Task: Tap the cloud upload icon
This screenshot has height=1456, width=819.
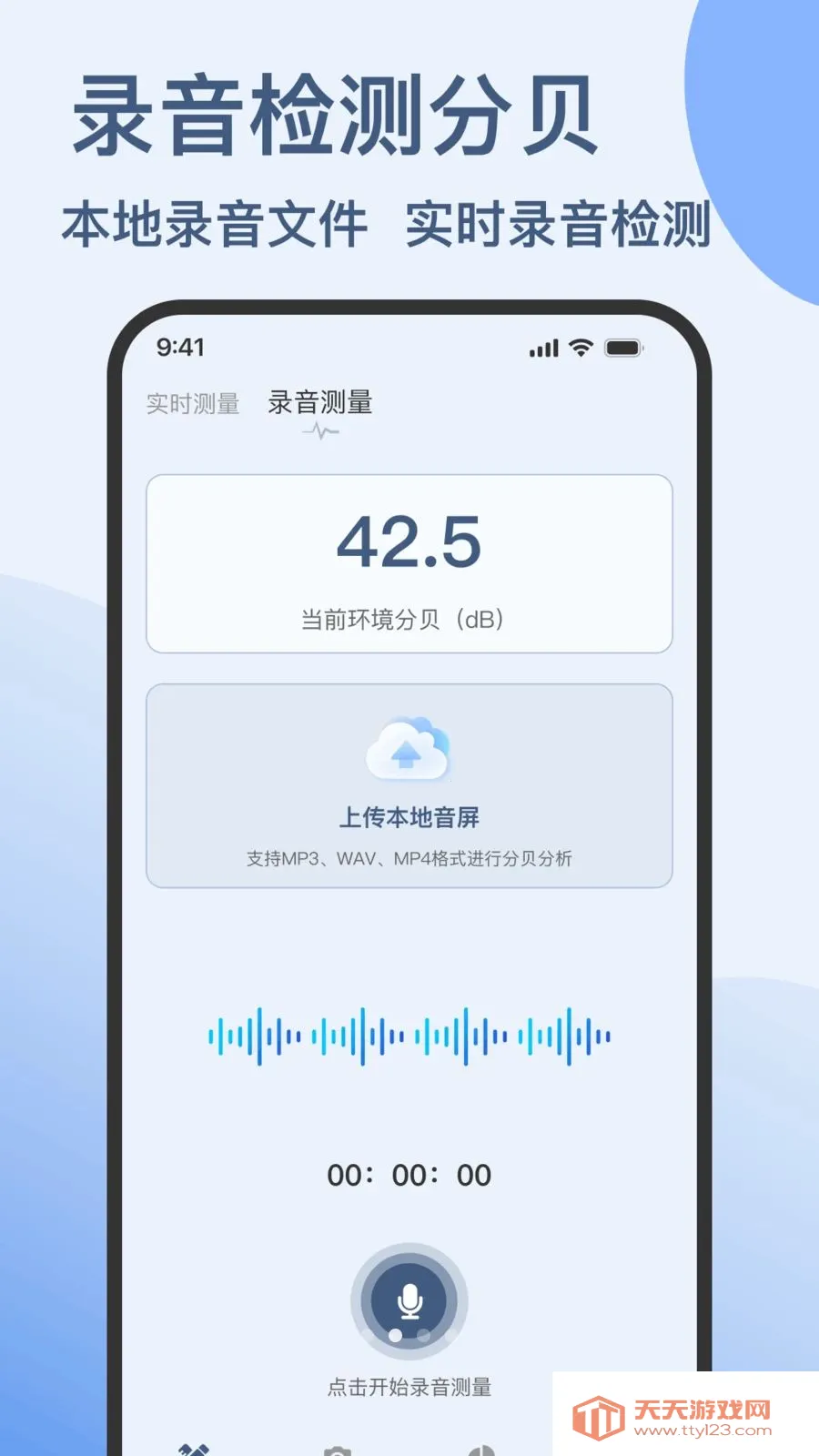Action: click(409, 751)
